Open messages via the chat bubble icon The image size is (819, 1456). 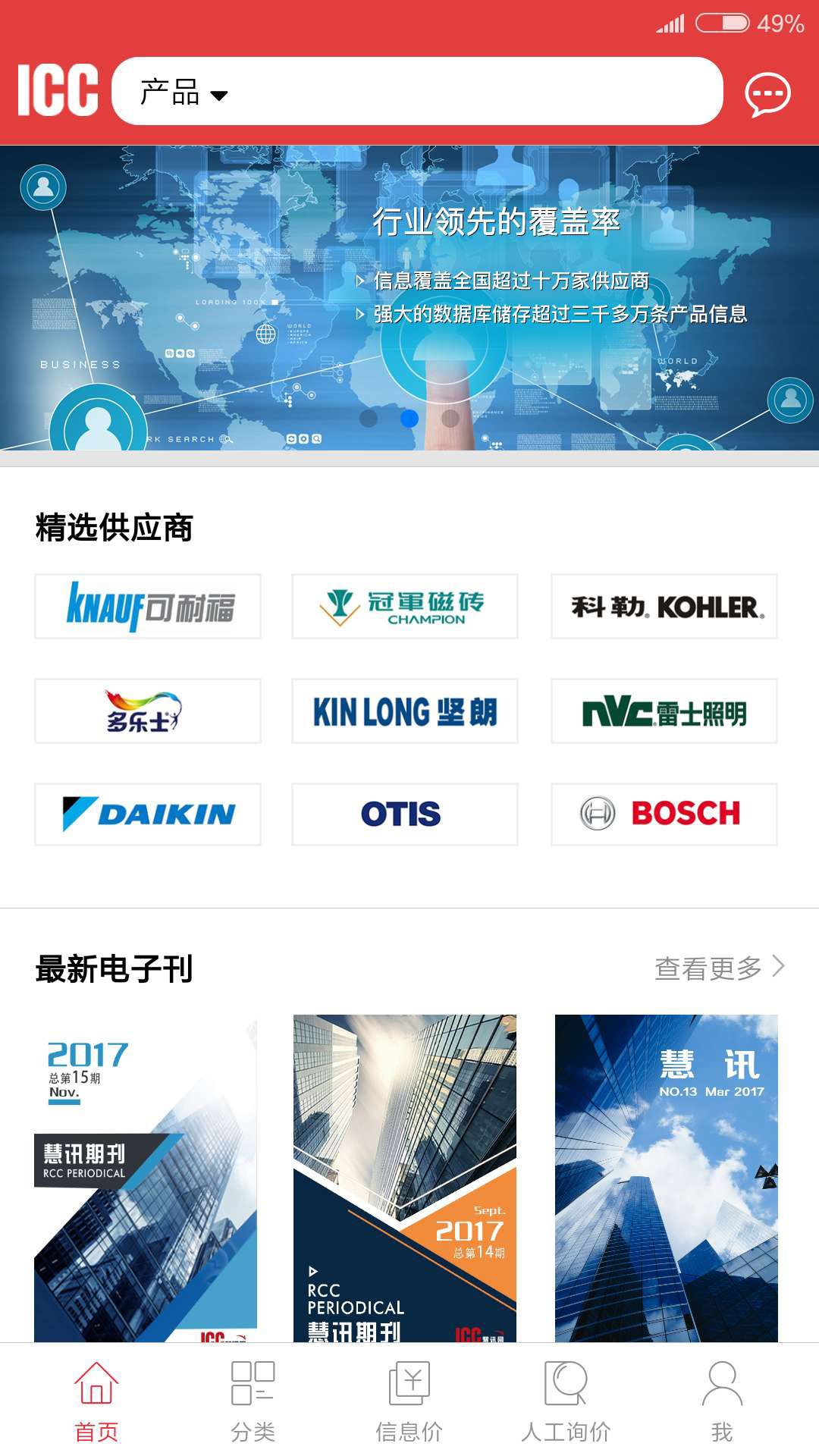[768, 93]
